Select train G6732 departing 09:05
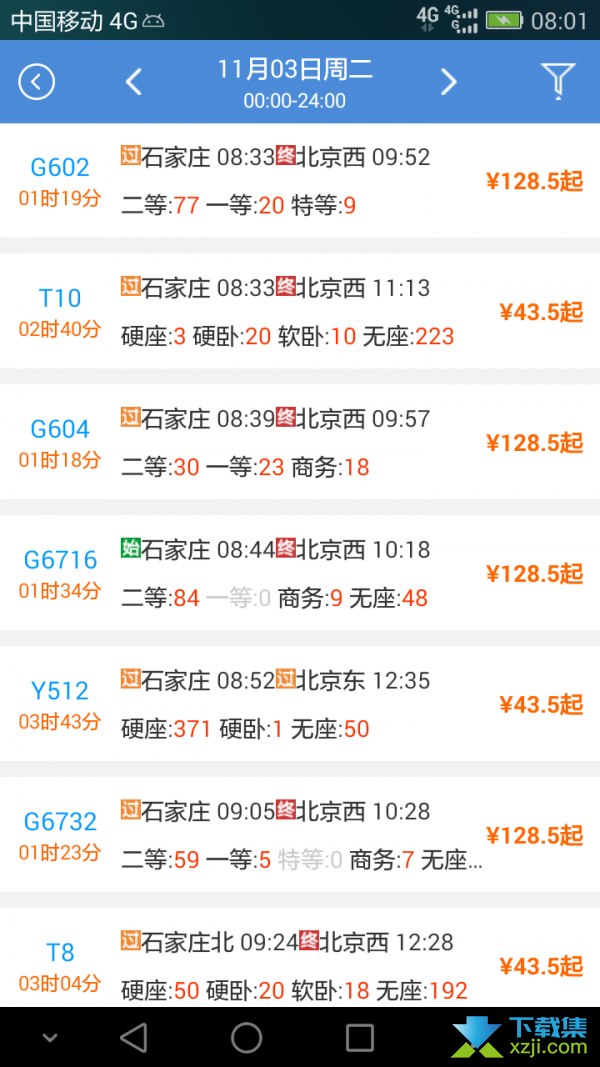 click(x=300, y=834)
